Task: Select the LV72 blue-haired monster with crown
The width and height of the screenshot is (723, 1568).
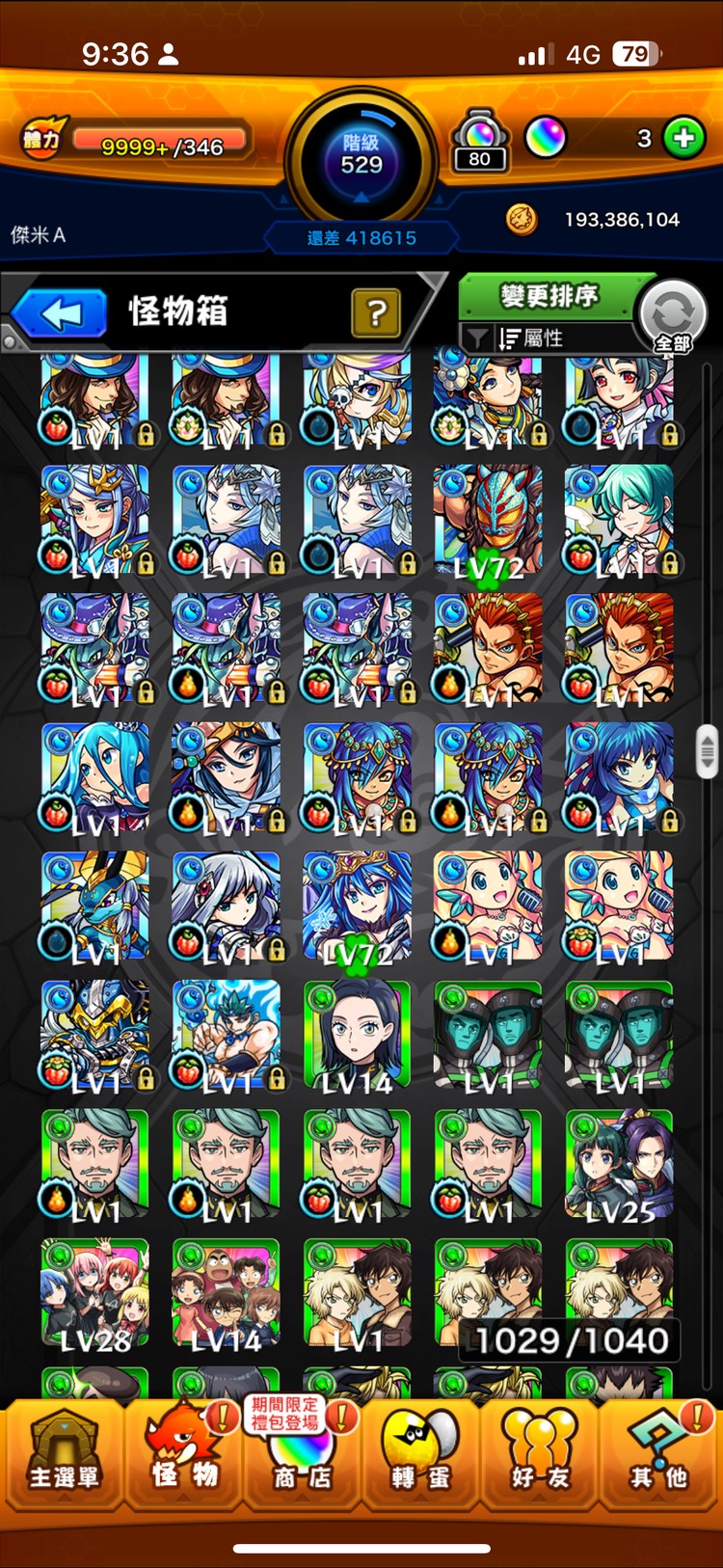Action: 357,906
